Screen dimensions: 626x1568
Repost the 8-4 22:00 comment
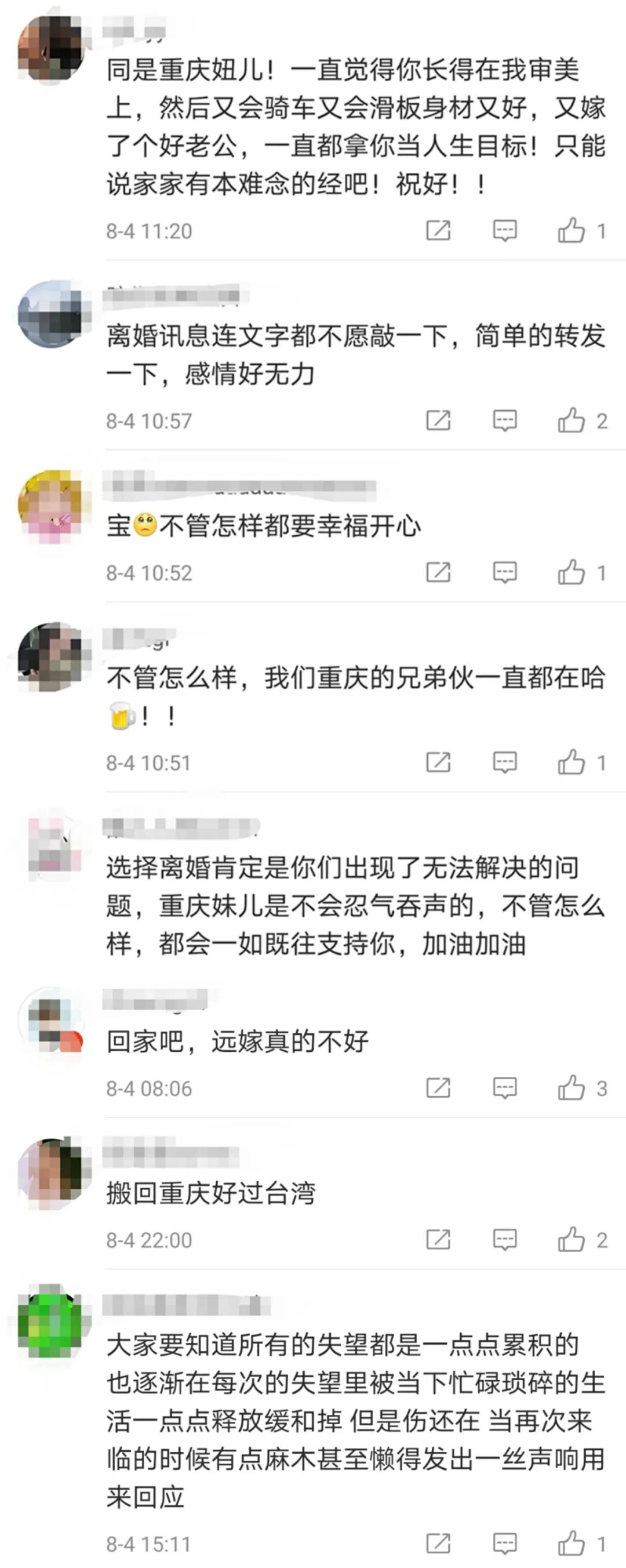(x=438, y=1240)
